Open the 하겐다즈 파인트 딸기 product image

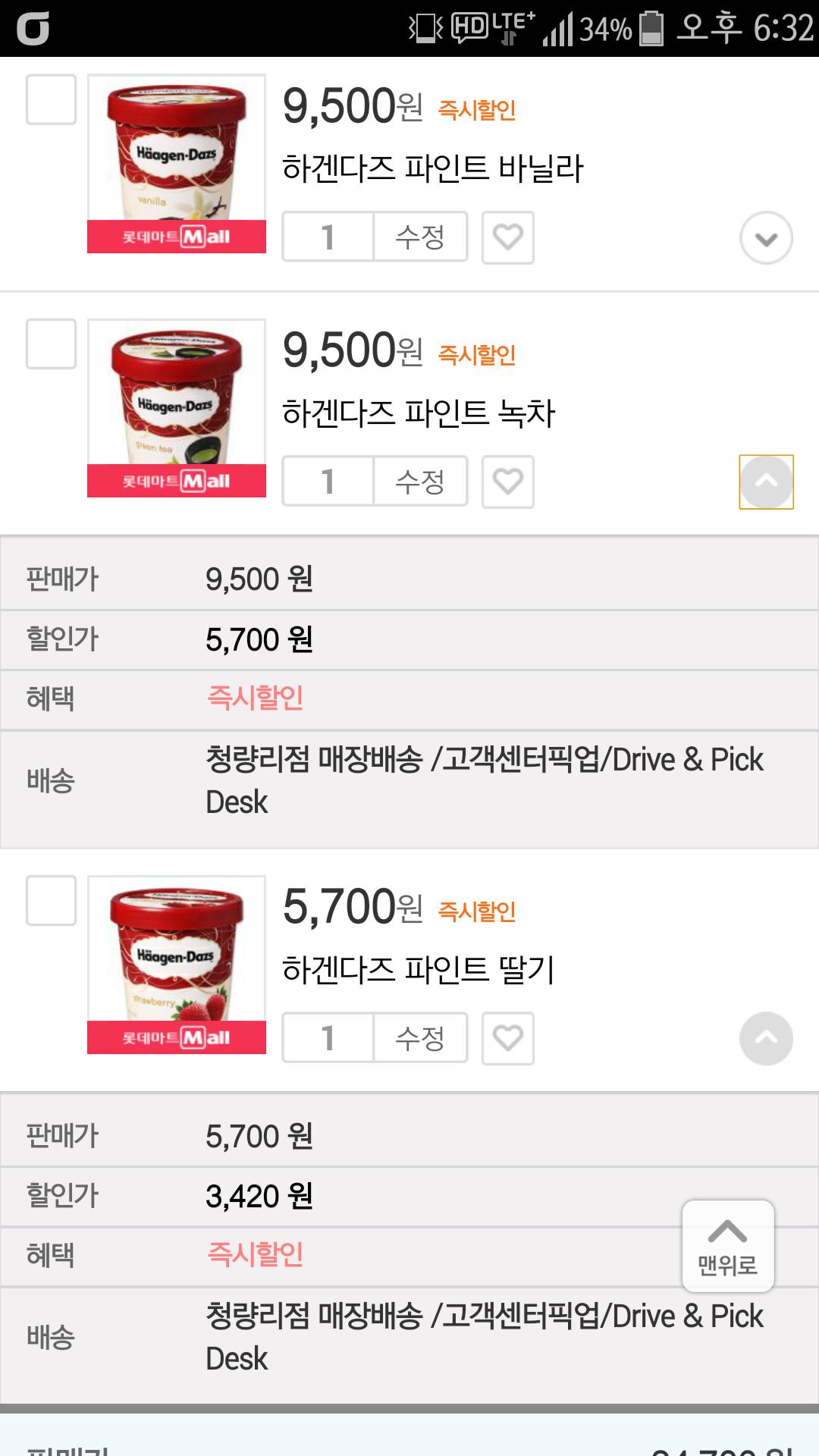[x=176, y=965]
